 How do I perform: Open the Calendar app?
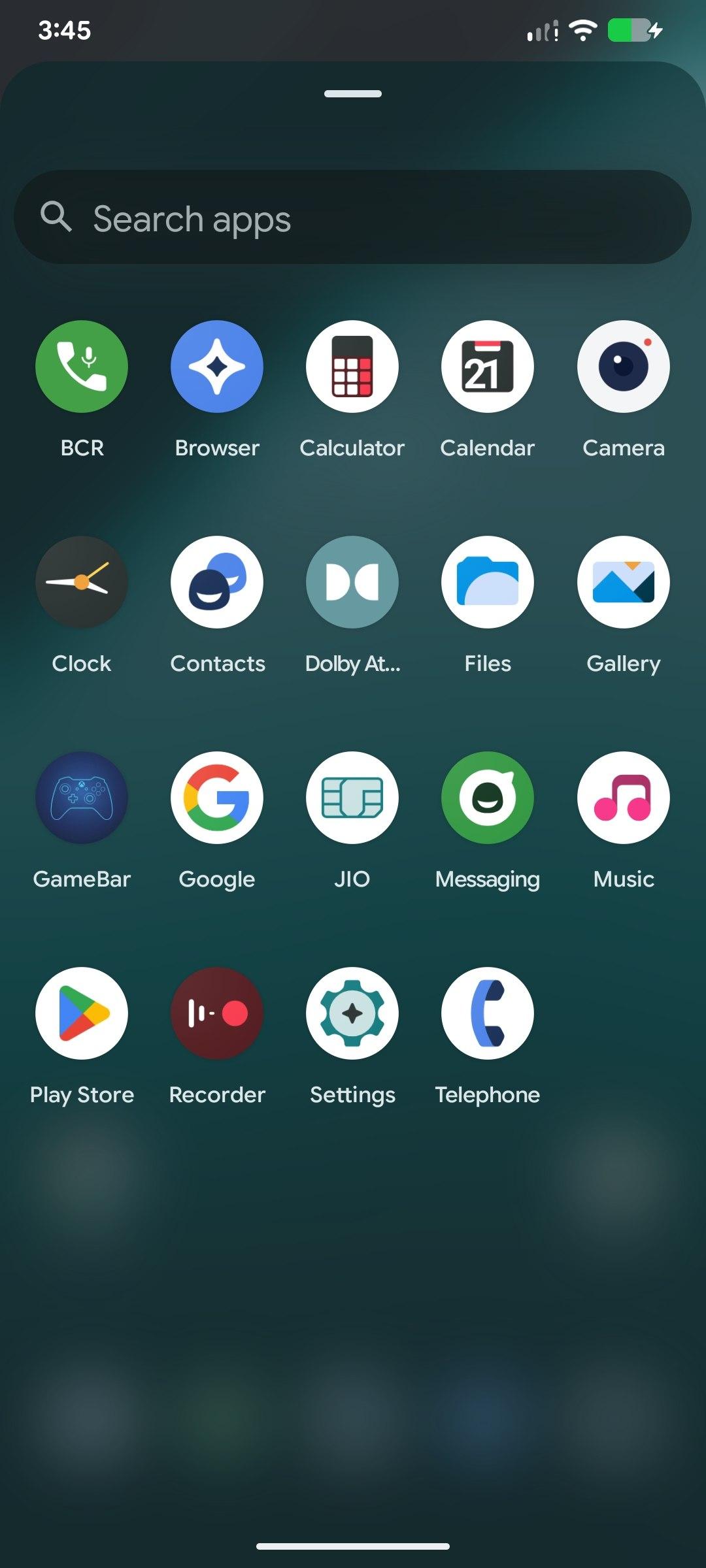[x=488, y=367]
